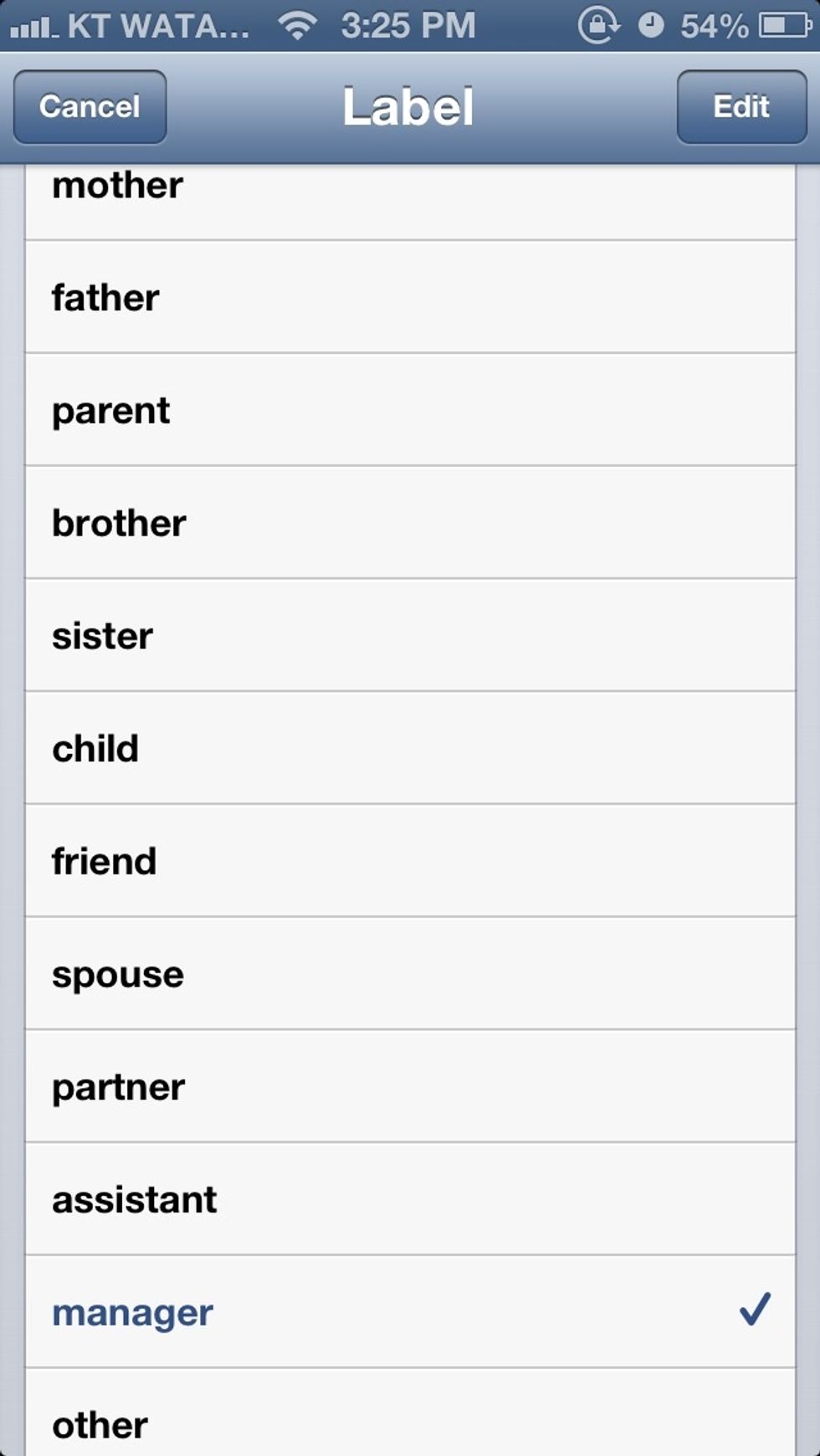820x1456 pixels.
Task: Cancel the label selection
Action: tap(90, 106)
